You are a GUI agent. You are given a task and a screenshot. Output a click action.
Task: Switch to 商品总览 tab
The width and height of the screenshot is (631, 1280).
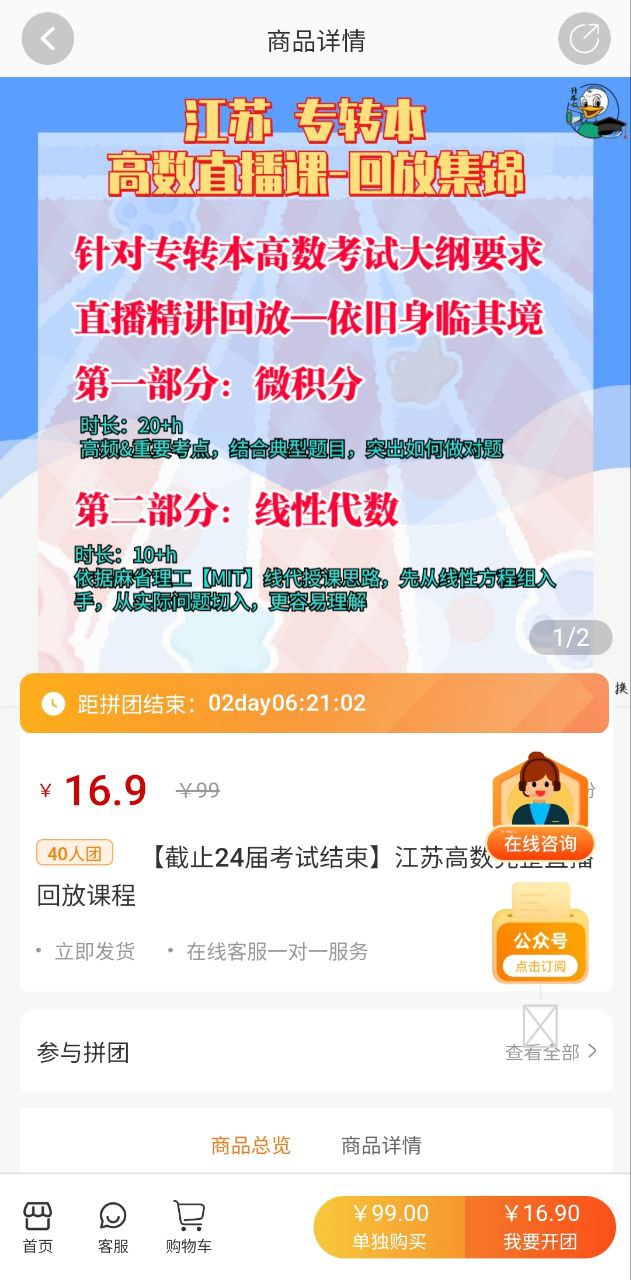251,1145
